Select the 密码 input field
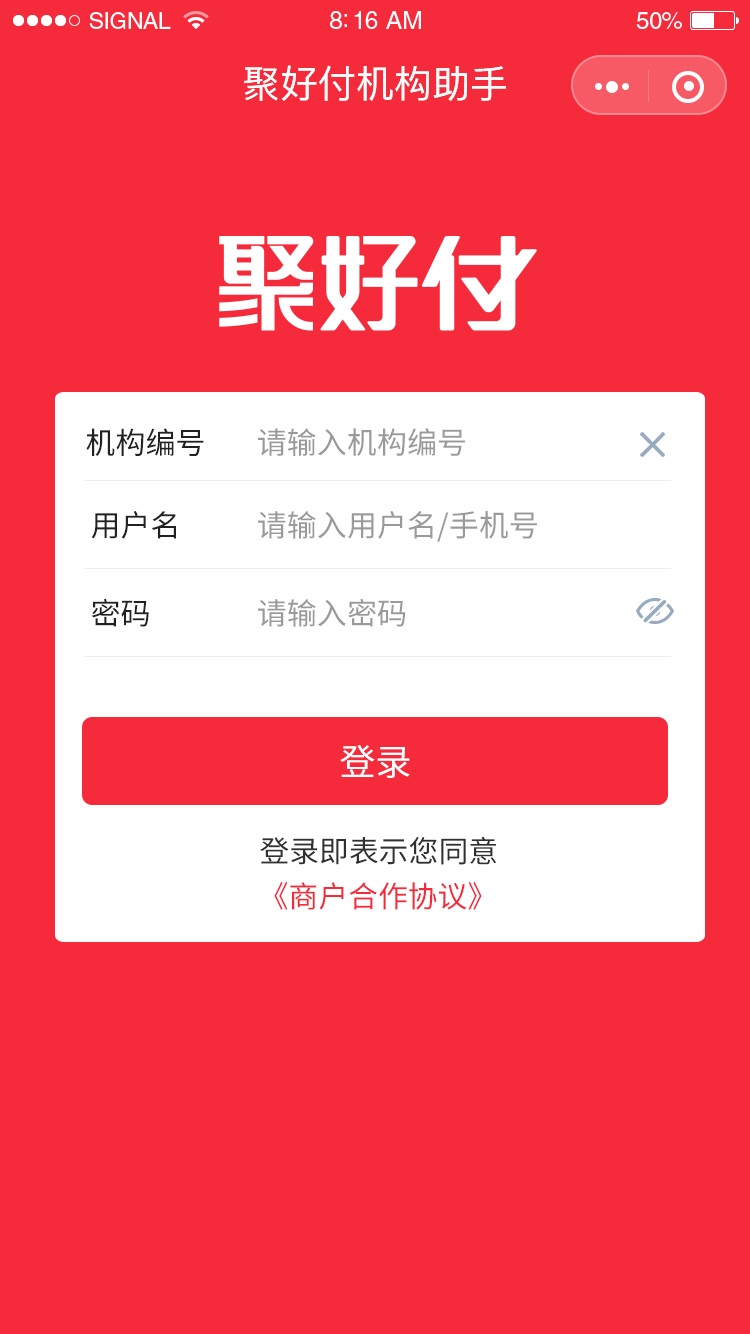The height and width of the screenshot is (1334, 750). click(430, 613)
